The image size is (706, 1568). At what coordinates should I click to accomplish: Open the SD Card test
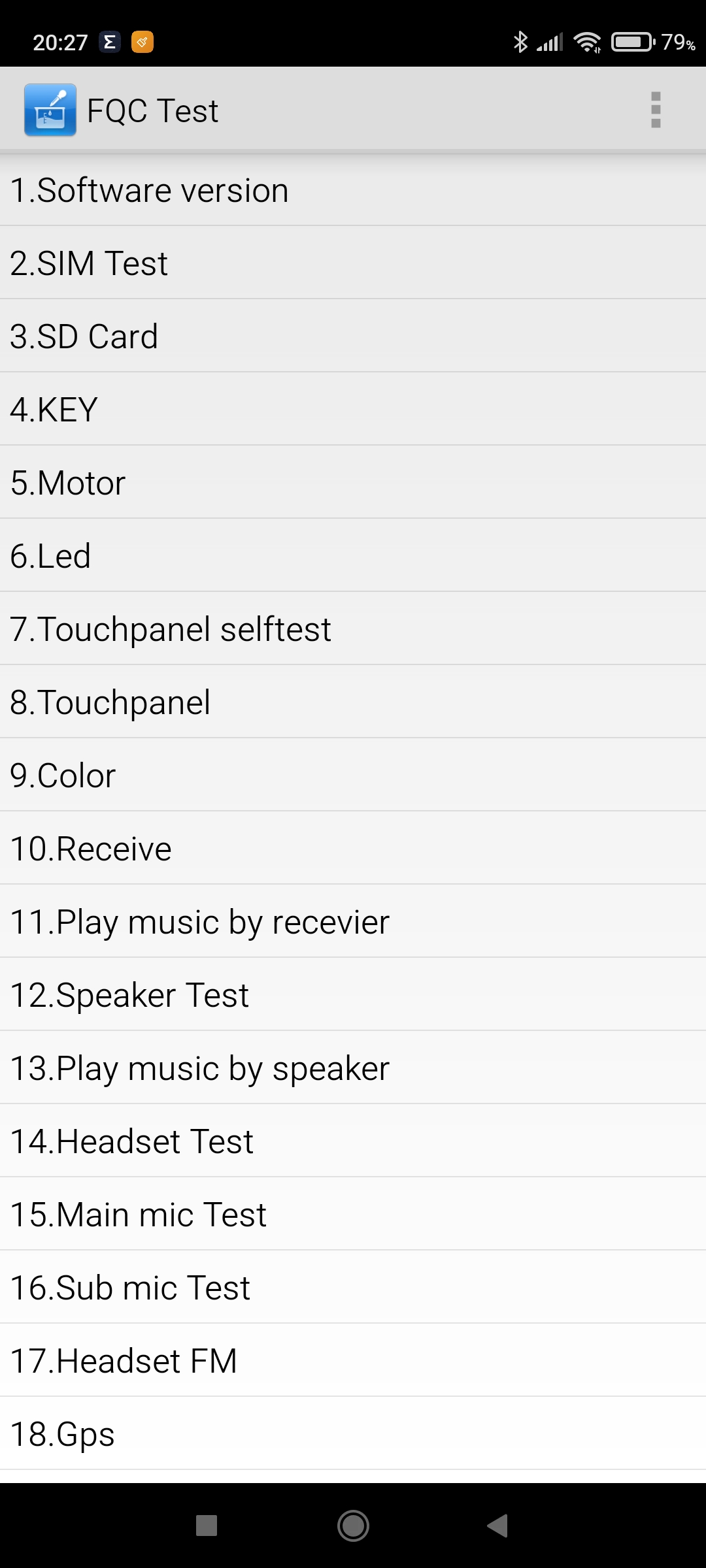[353, 336]
